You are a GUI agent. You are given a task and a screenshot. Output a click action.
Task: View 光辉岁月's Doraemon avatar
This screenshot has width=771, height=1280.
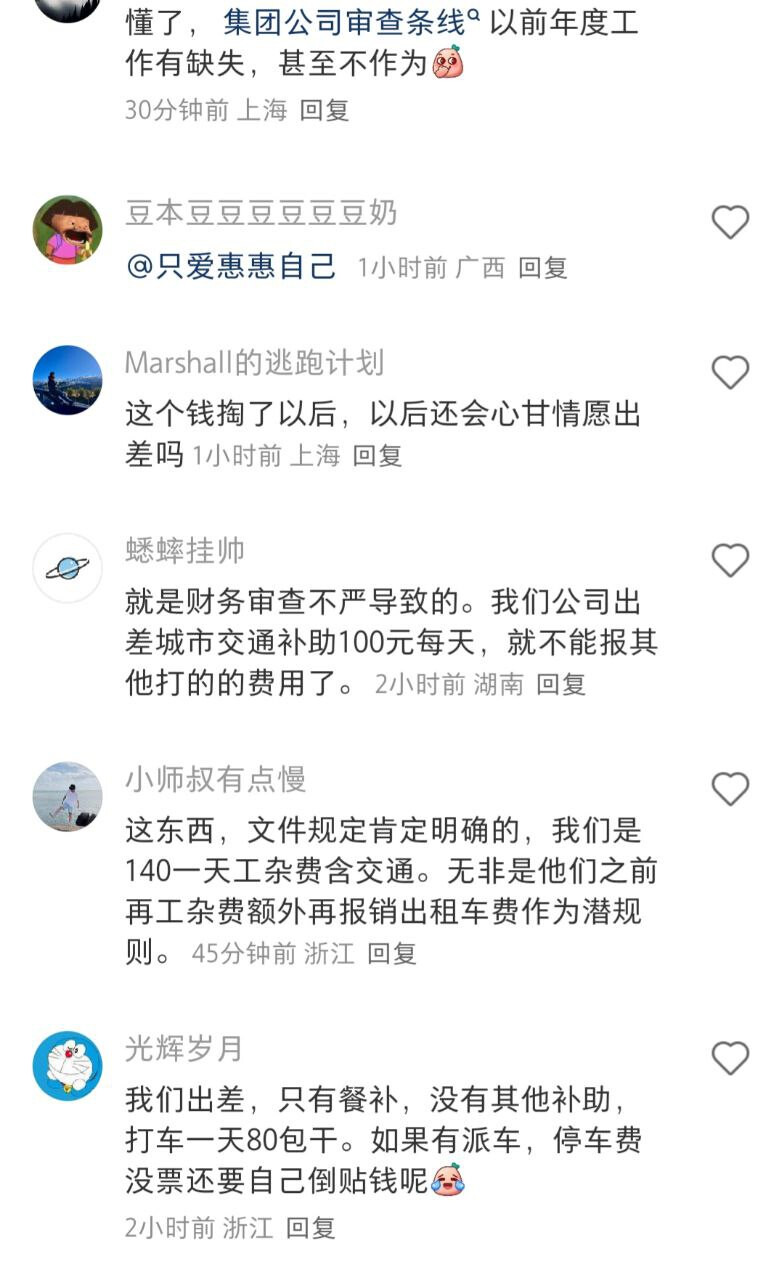point(68,1065)
